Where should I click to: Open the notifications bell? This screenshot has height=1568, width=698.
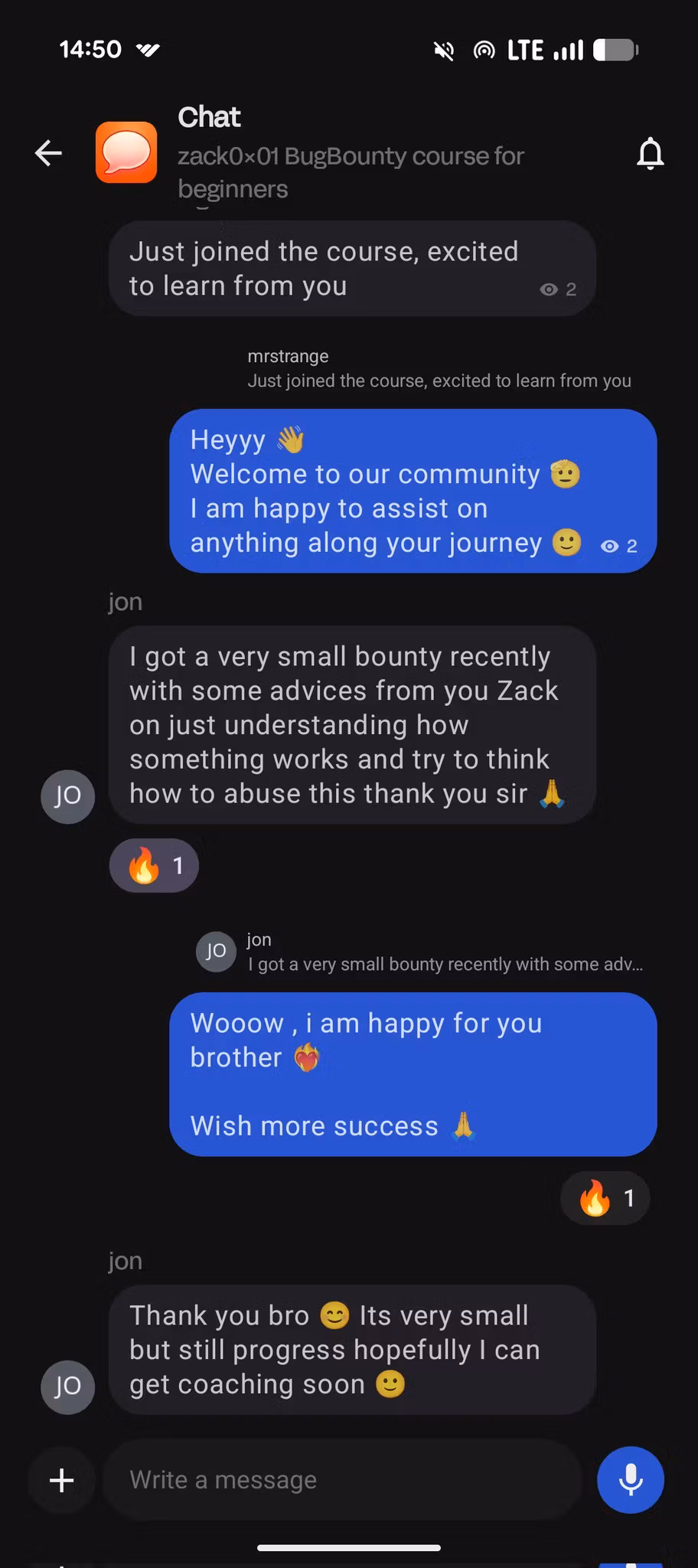[x=650, y=153]
